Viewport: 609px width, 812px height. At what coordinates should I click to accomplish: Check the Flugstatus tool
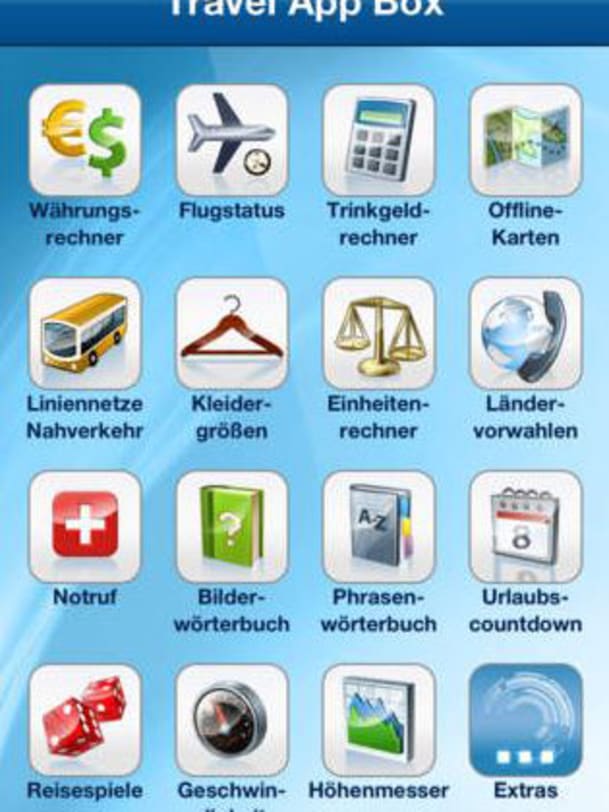click(231, 140)
